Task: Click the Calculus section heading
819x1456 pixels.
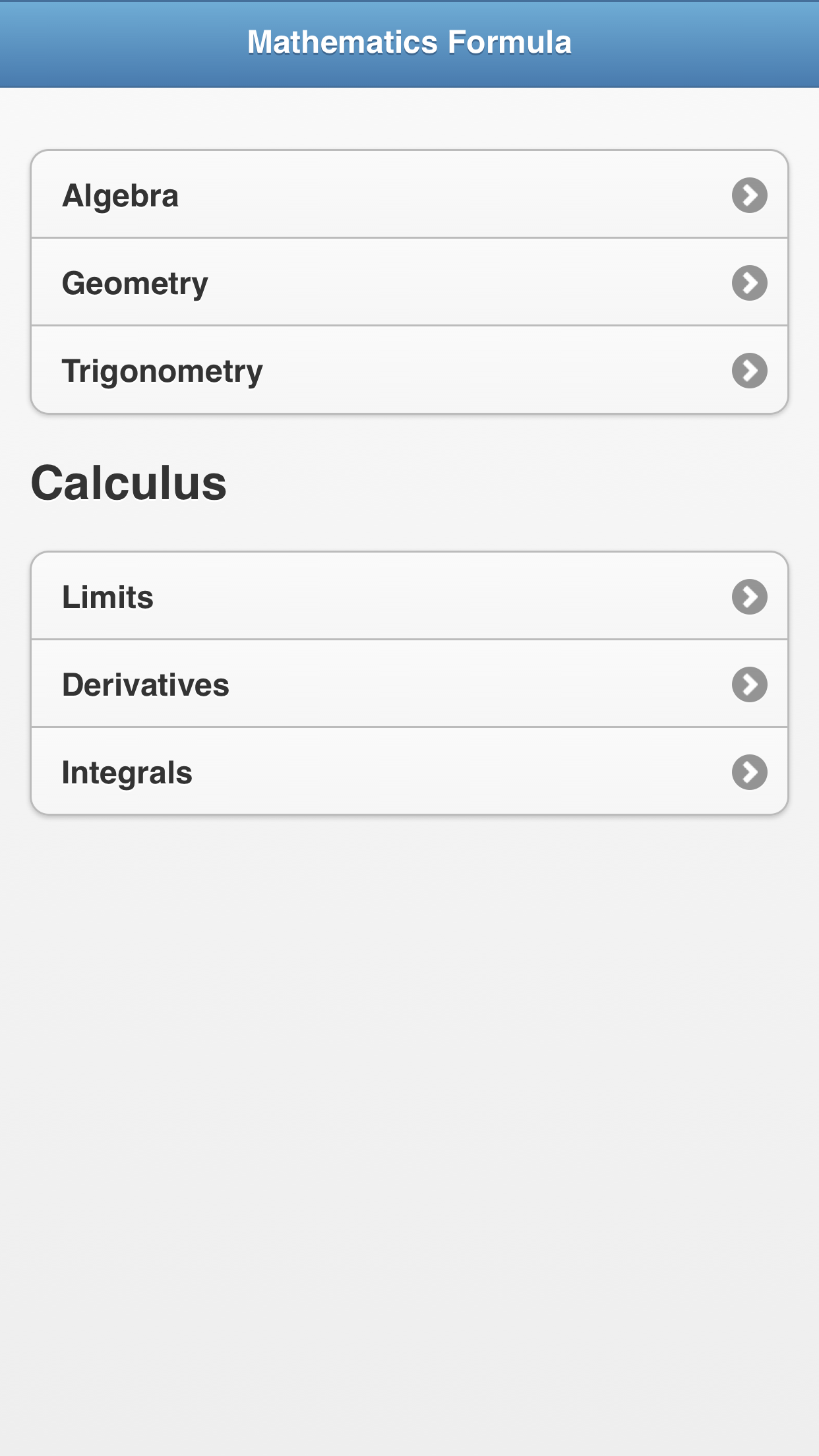Action: point(129,483)
